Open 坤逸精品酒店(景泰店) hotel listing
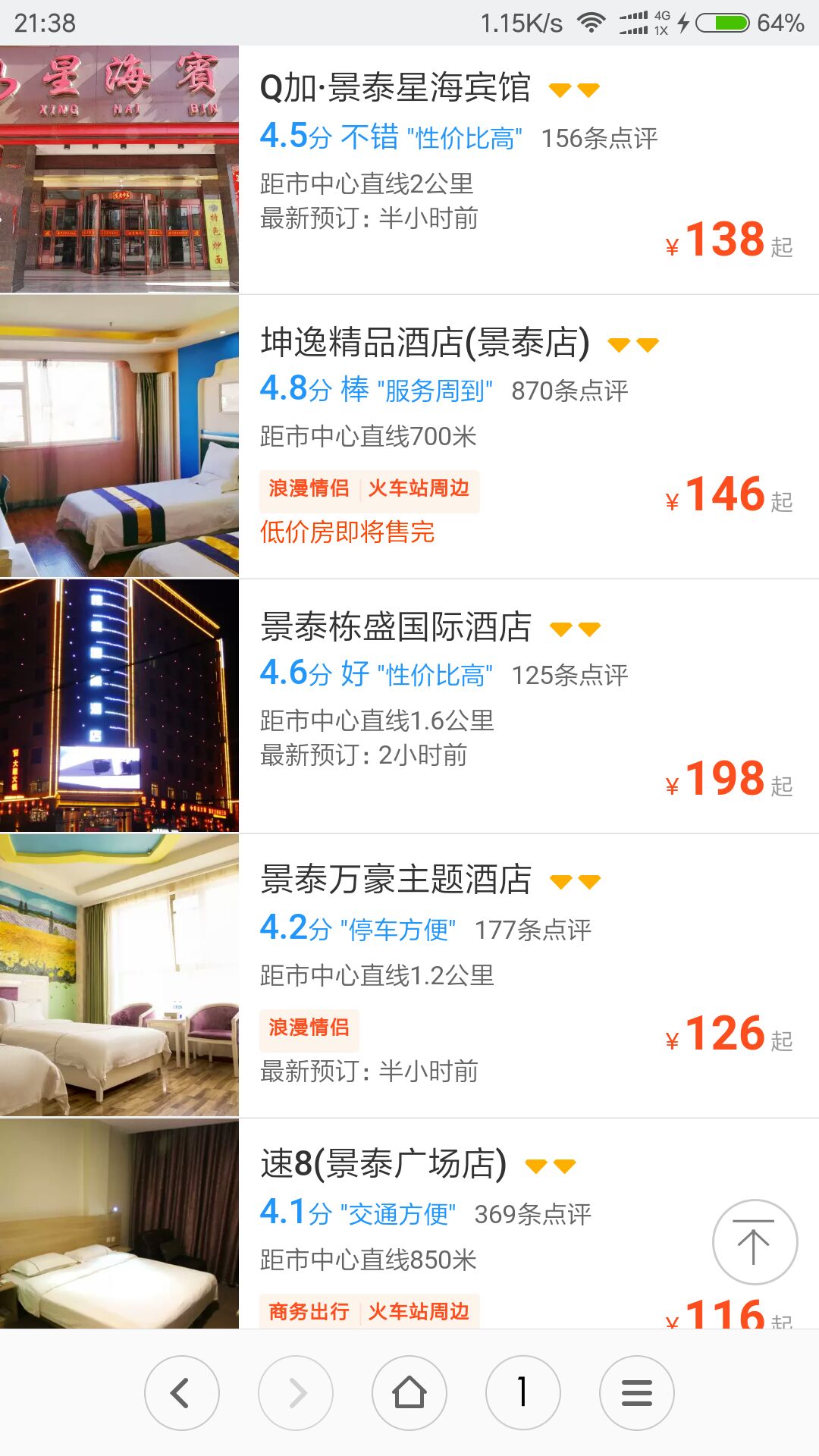Image resolution: width=819 pixels, height=1456 pixels. click(x=425, y=343)
